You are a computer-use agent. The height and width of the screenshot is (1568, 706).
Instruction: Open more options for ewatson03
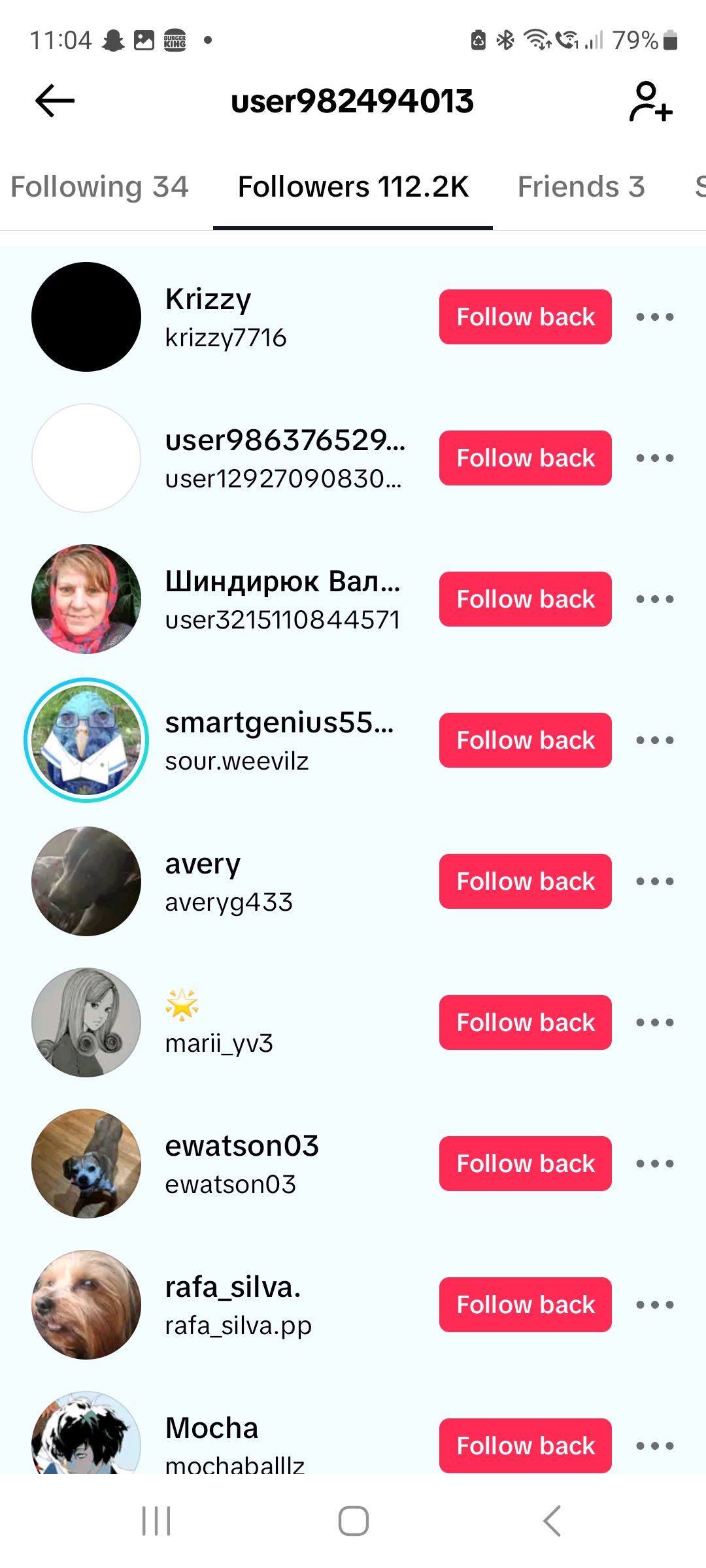654,1164
